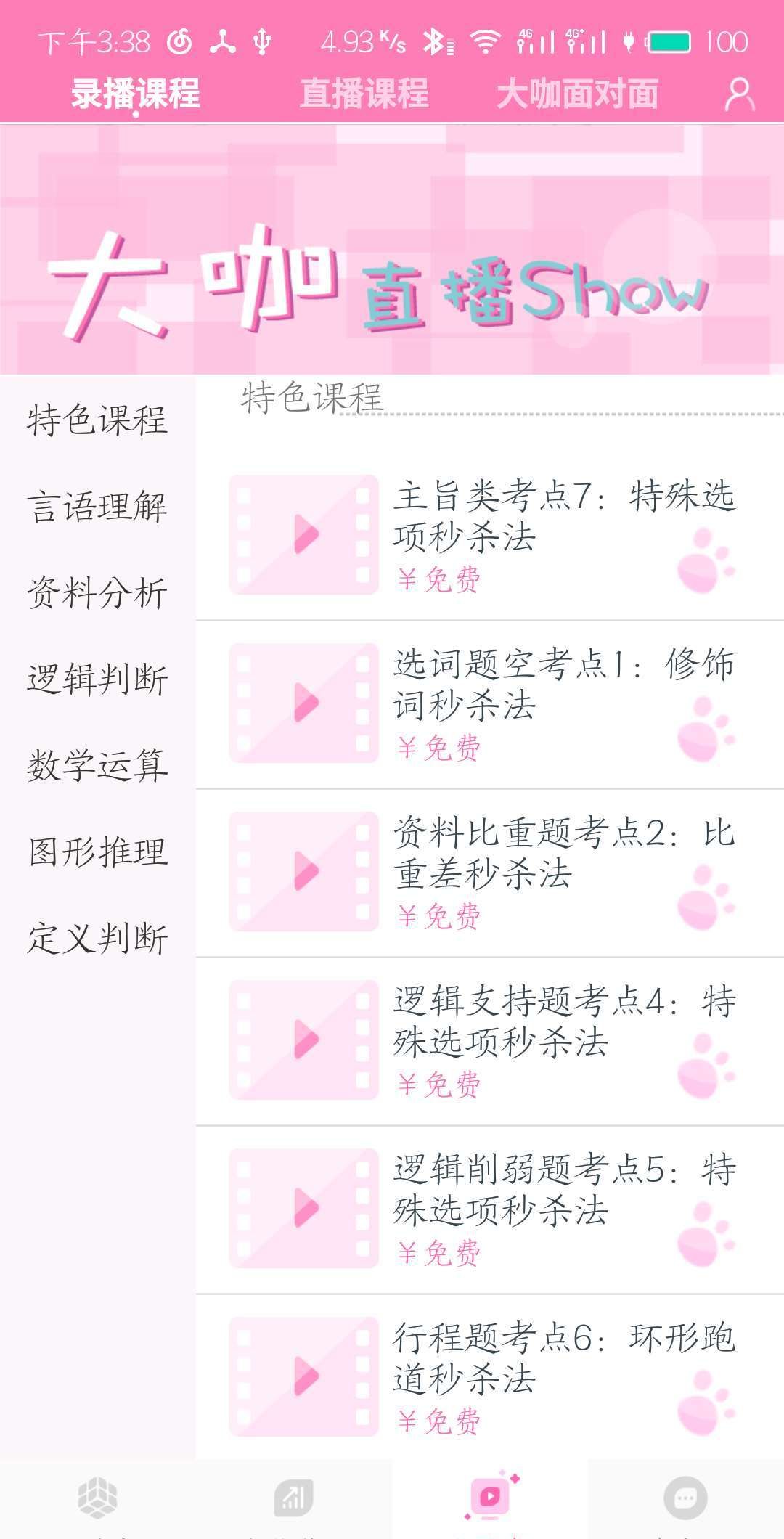The width and height of the screenshot is (784, 1539).
Task: Select the 言语理解 category
Action: coord(97,507)
